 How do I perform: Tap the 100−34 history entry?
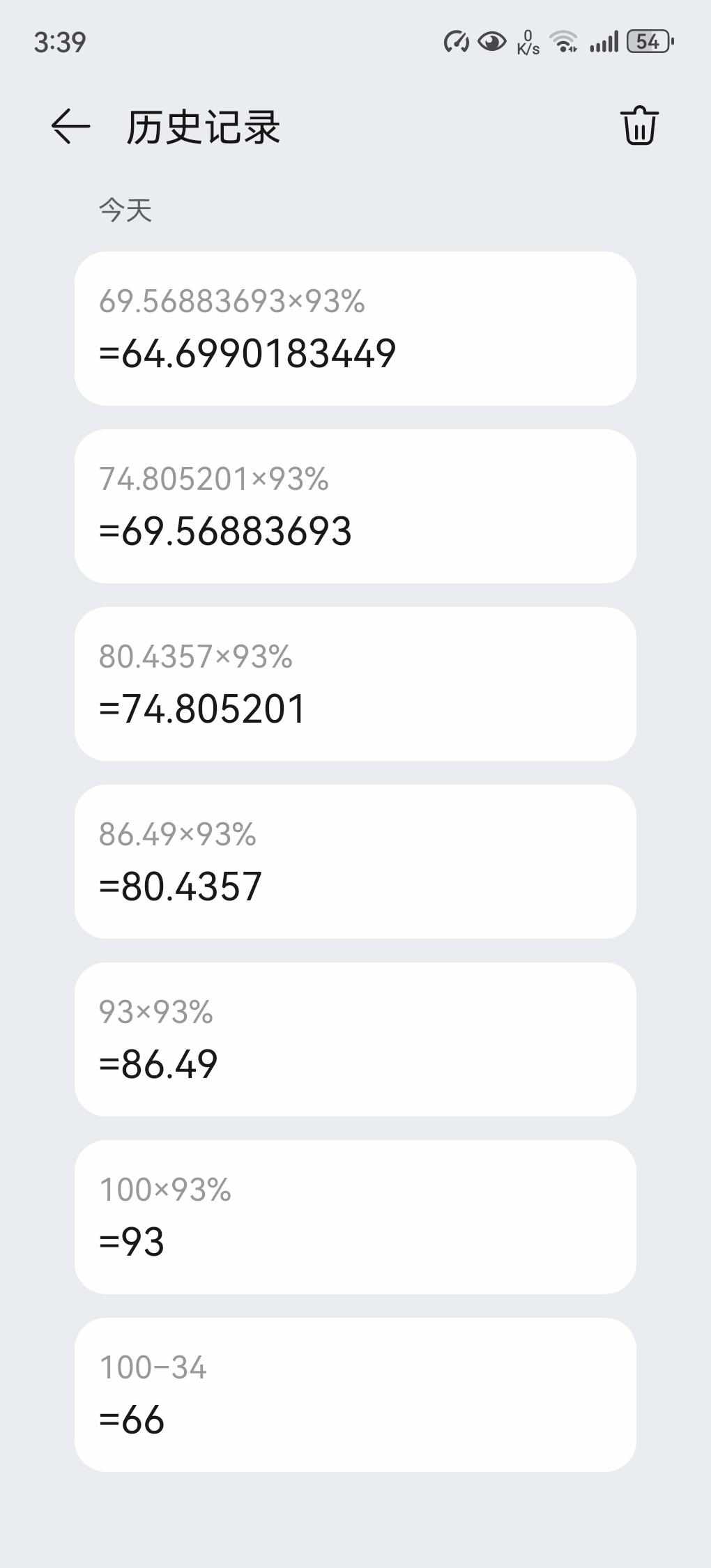355,1394
